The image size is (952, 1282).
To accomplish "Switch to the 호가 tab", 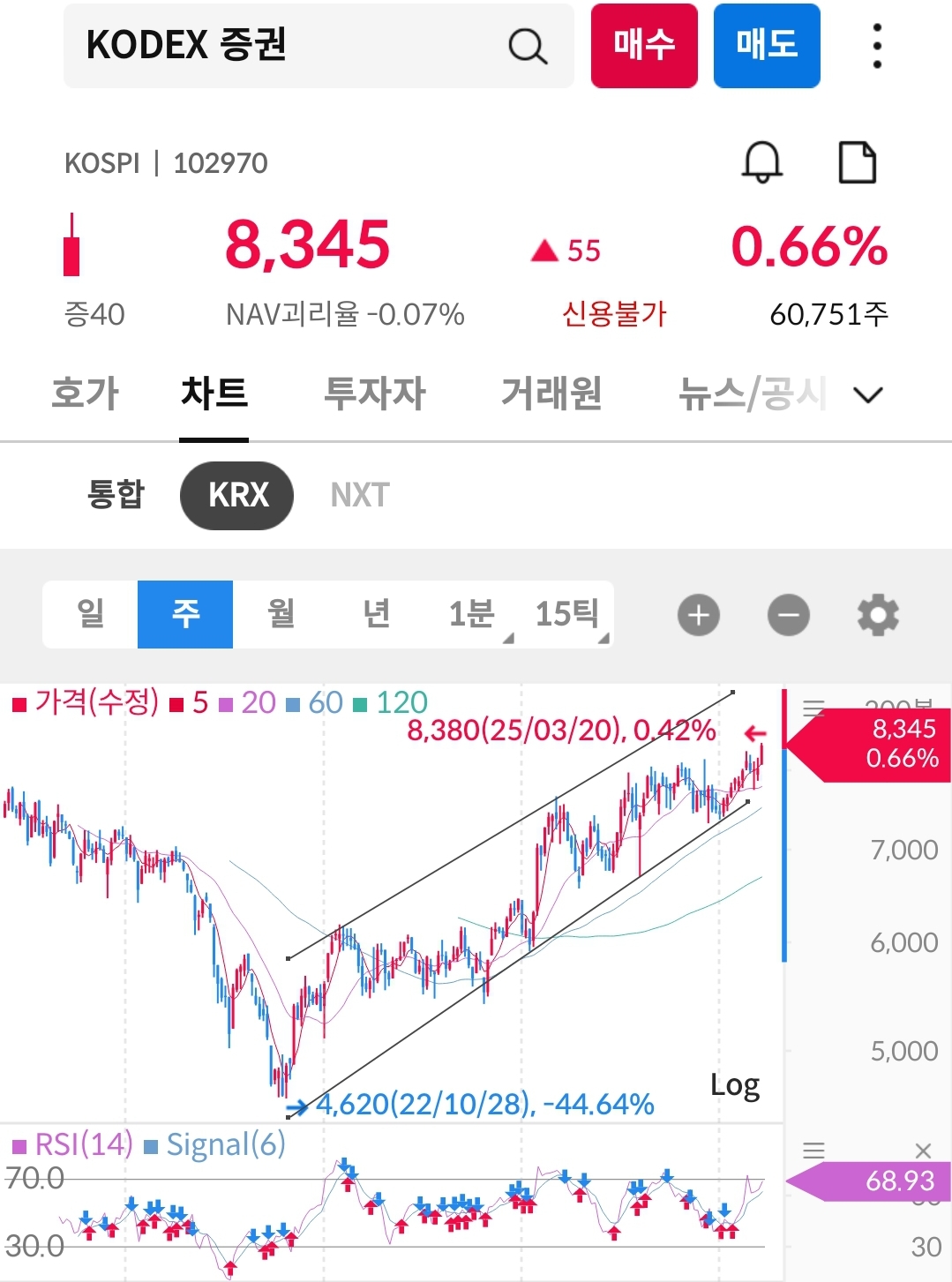I will pyautogui.click(x=85, y=394).
